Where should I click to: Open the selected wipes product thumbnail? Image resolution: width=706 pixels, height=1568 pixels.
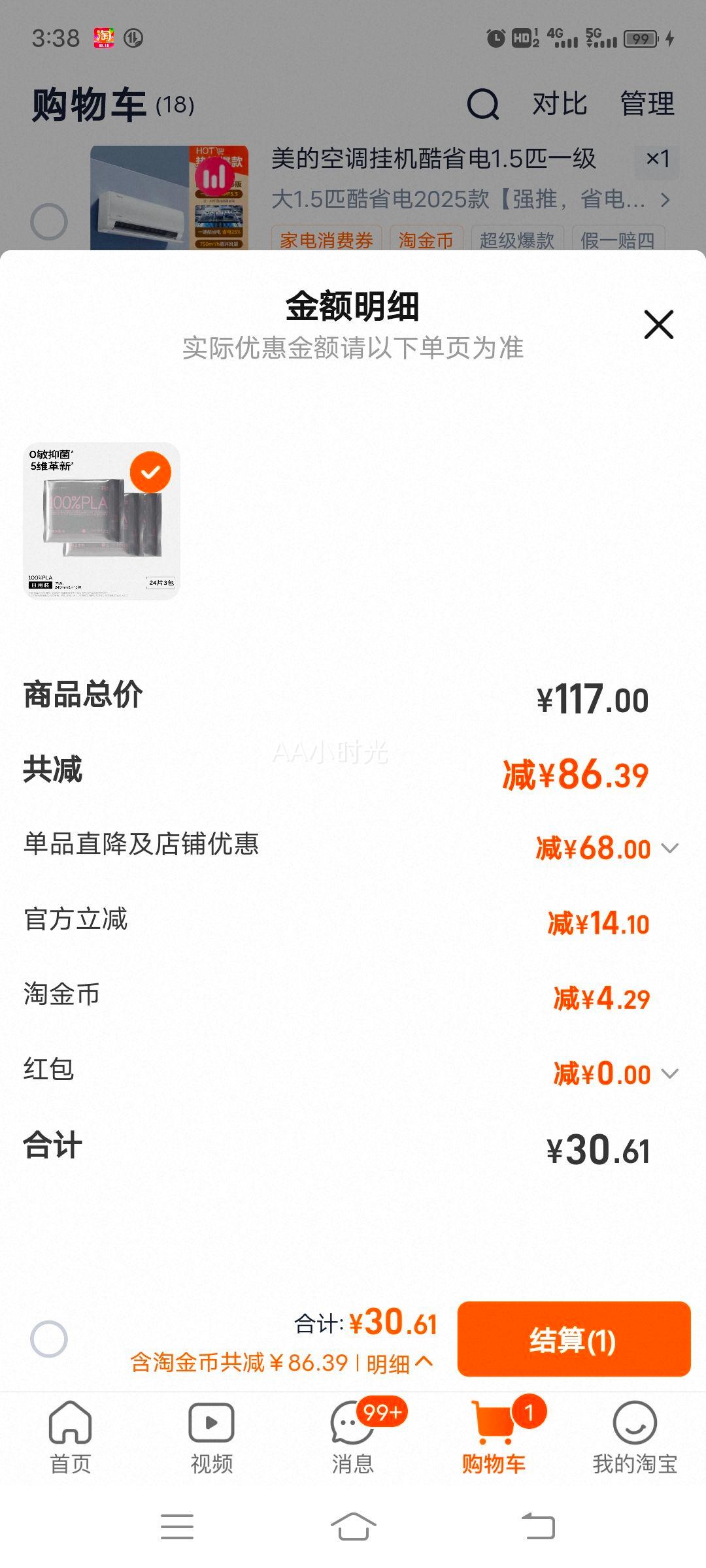[101, 521]
